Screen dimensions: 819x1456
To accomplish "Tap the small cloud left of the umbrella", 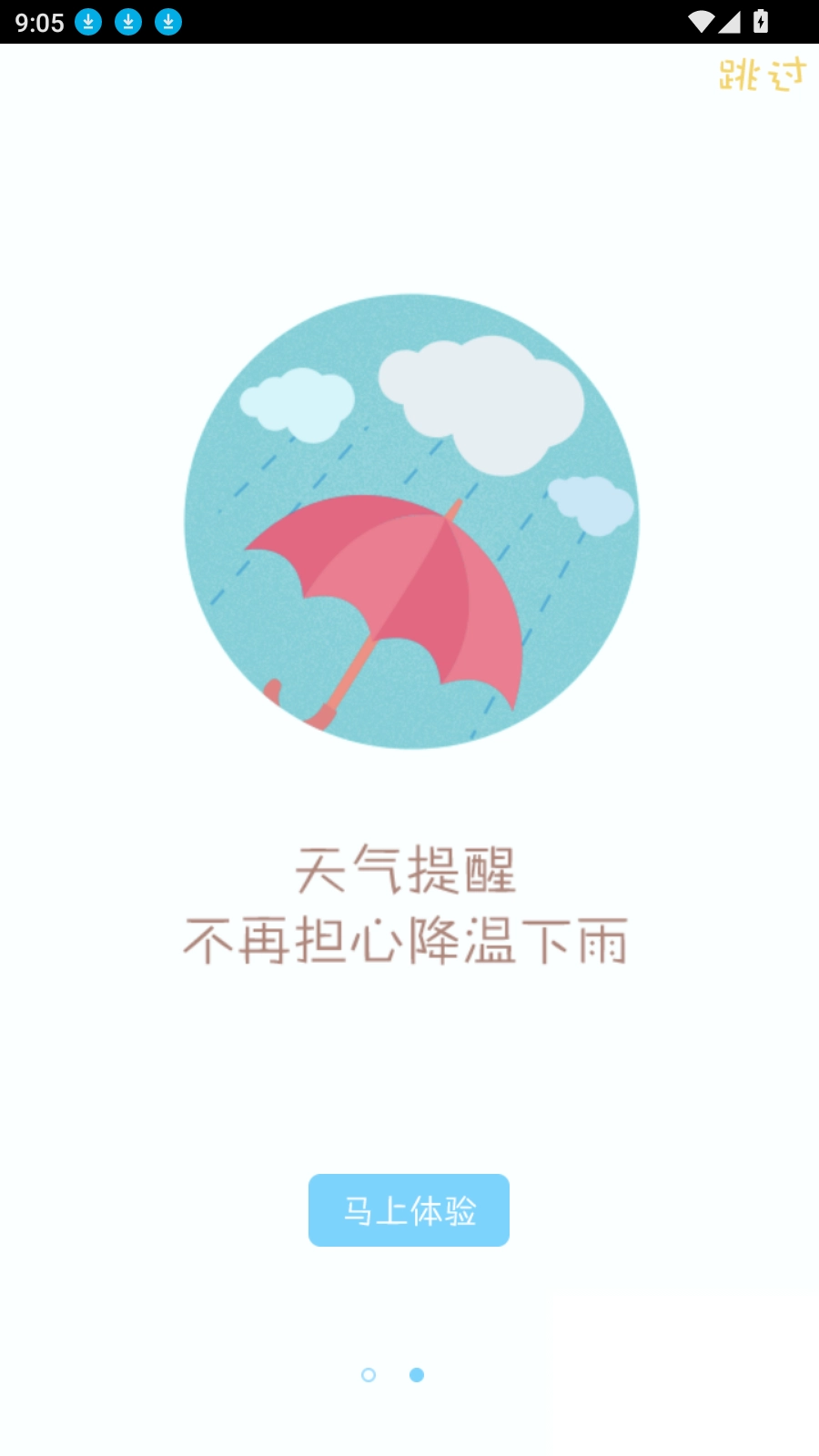I will 296,405.
